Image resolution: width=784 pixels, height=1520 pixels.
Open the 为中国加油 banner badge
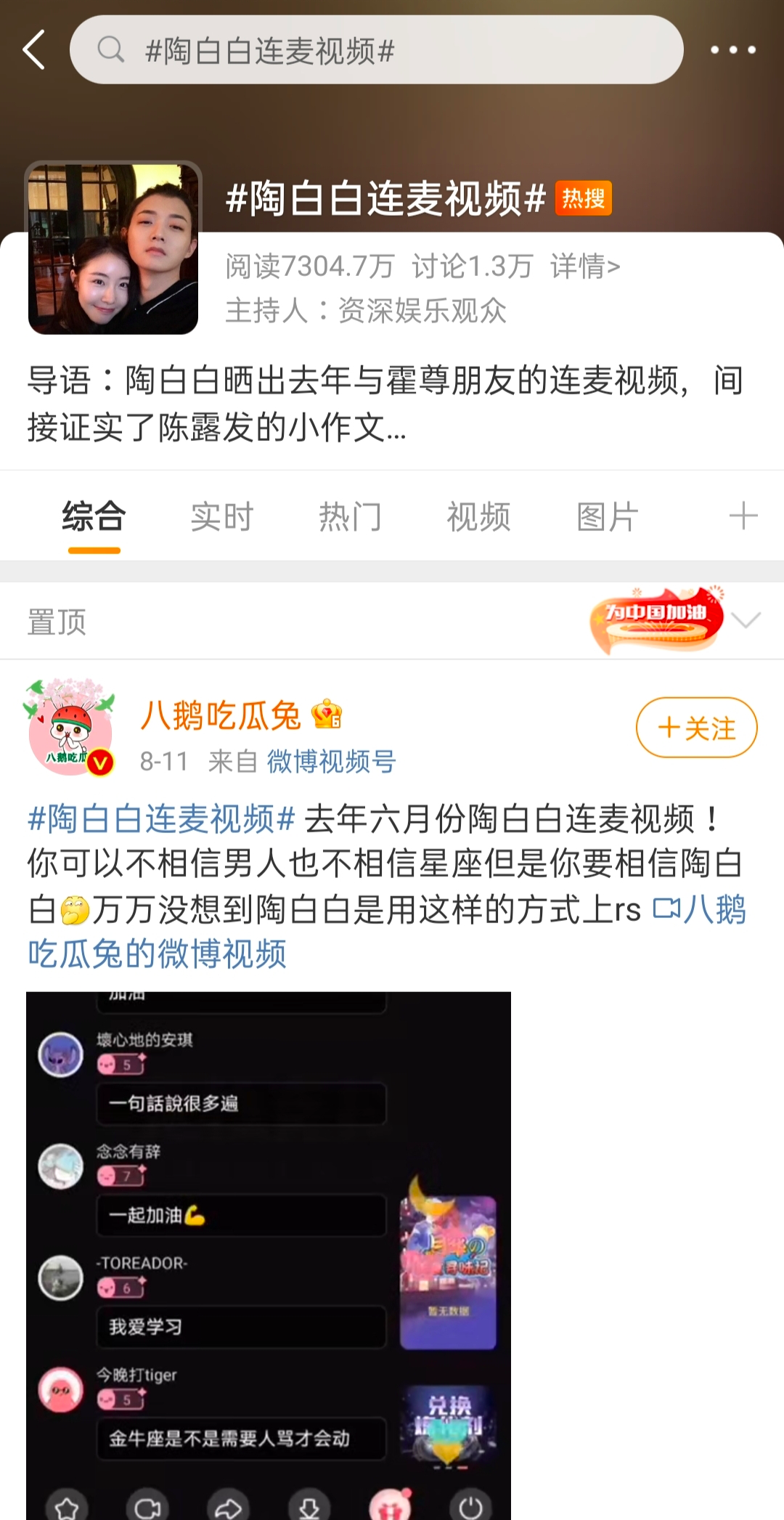pos(657,619)
